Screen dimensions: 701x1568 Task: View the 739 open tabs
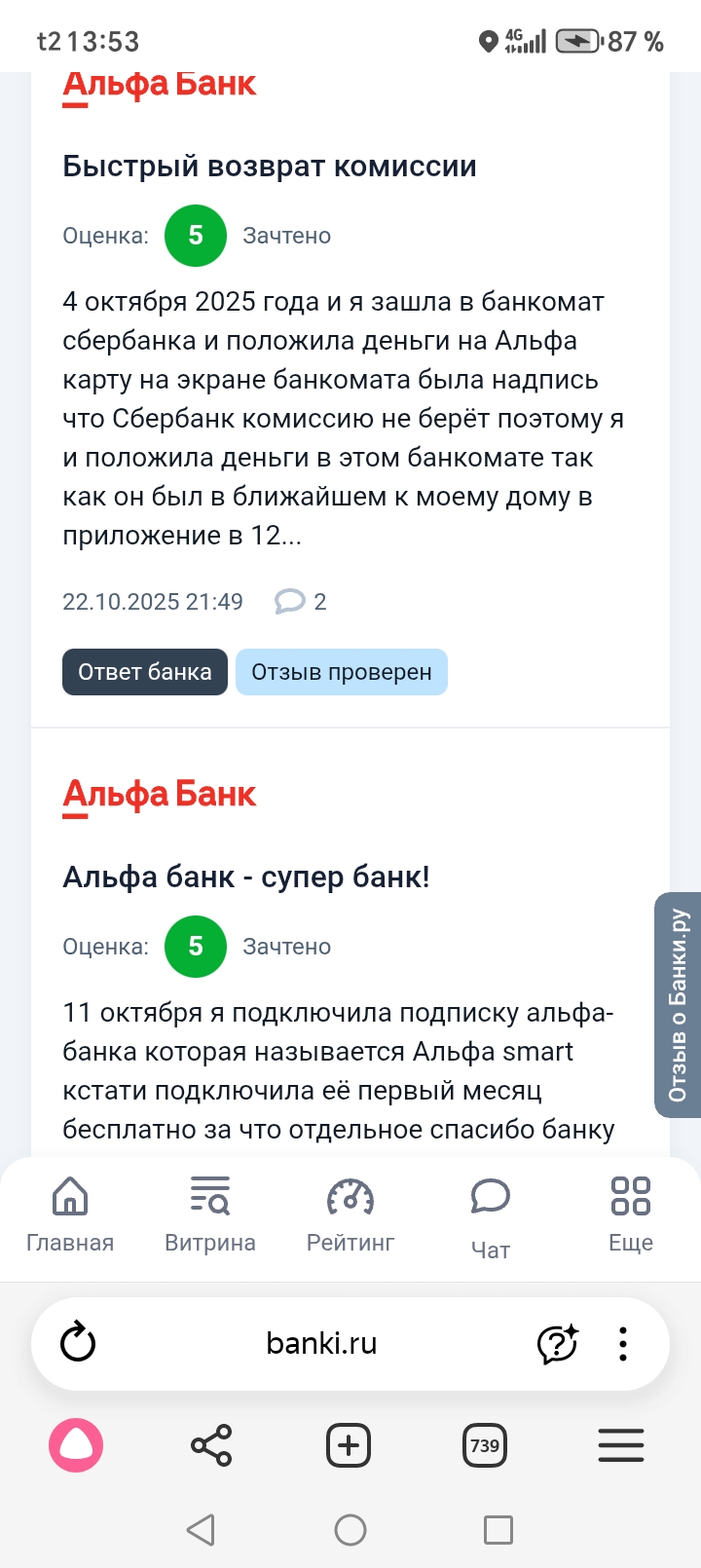click(x=485, y=1445)
